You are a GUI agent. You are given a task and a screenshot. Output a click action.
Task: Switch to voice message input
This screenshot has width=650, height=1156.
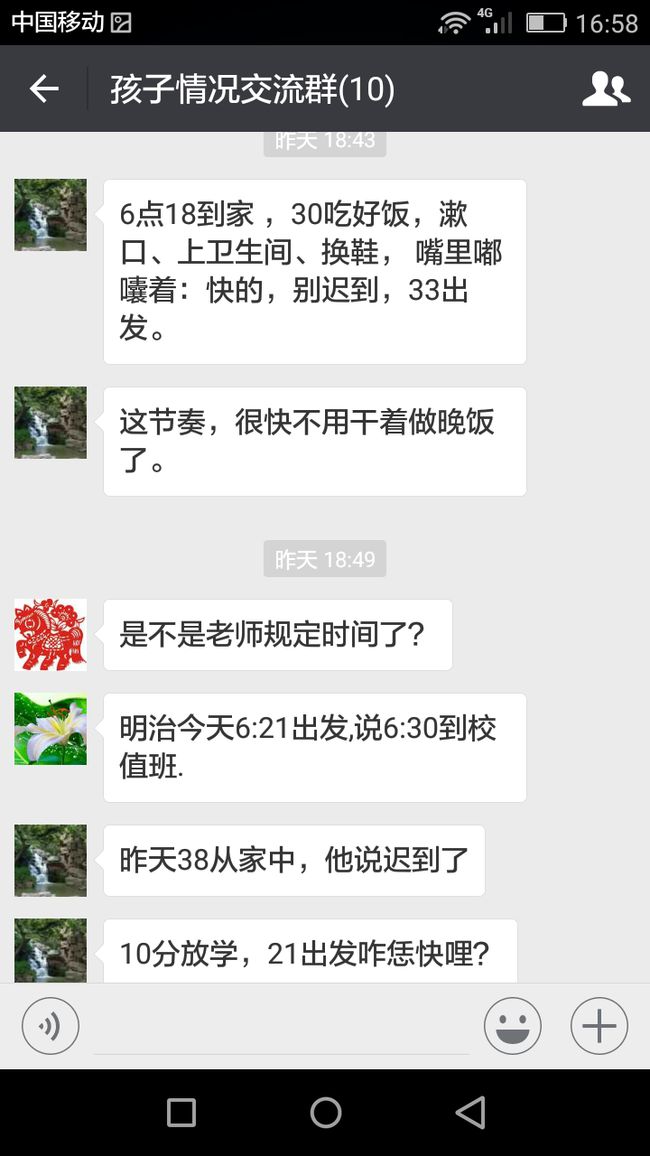(x=50, y=1026)
